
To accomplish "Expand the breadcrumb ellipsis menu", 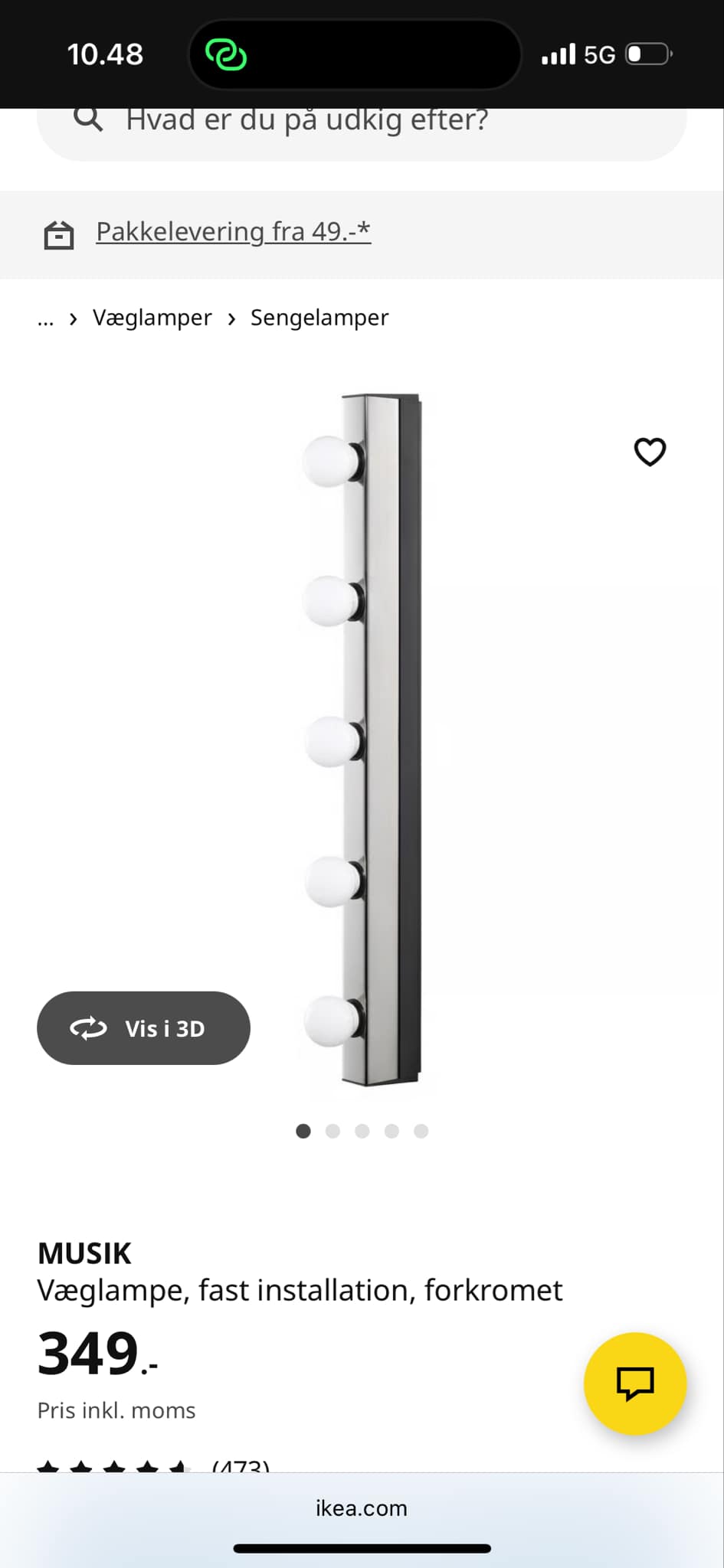I will click(44, 319).
